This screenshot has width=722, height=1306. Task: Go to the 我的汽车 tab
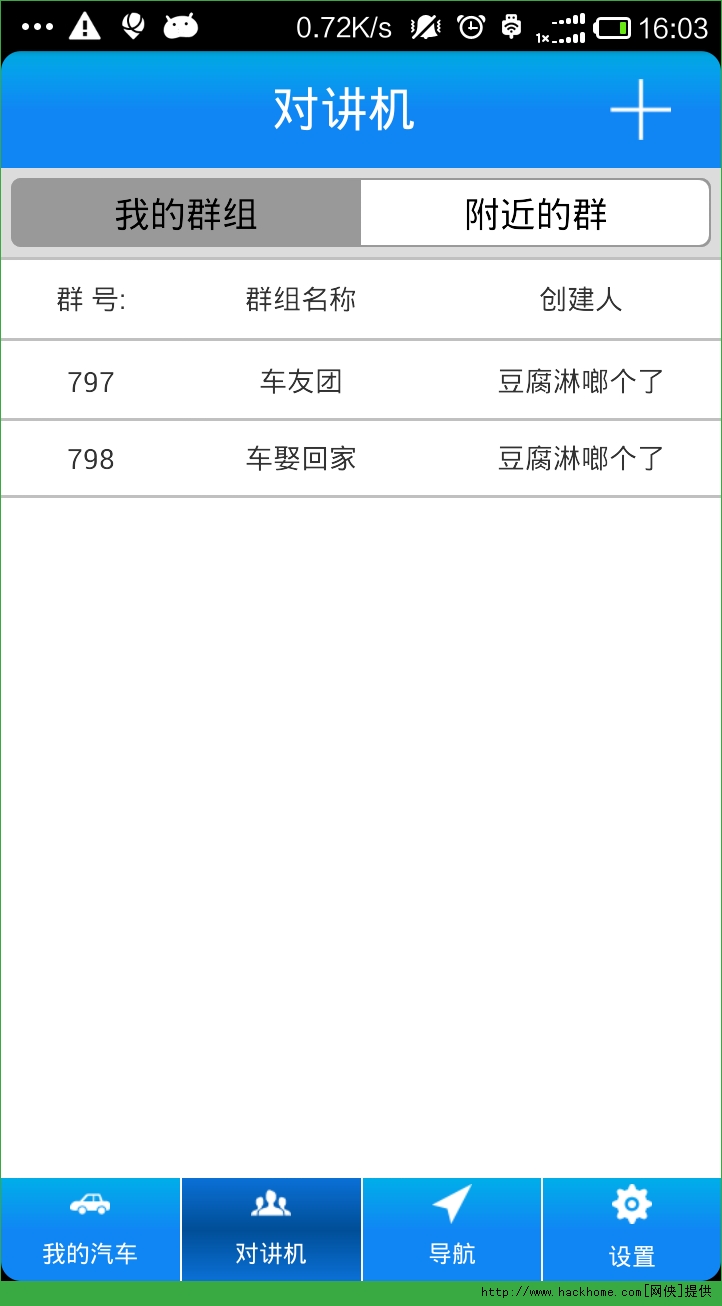[90, 1229]
